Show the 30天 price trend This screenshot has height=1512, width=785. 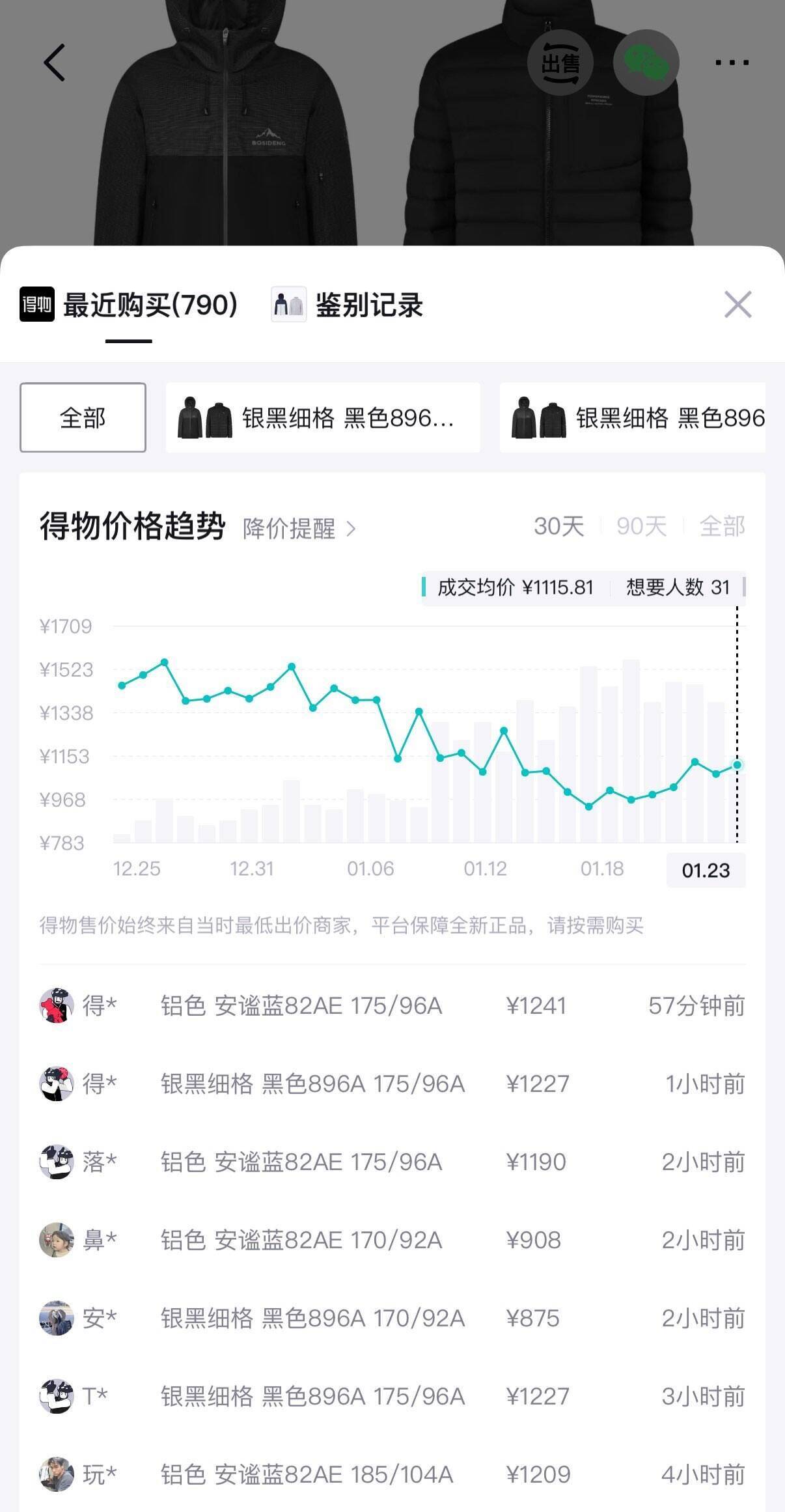click(558, 526)
